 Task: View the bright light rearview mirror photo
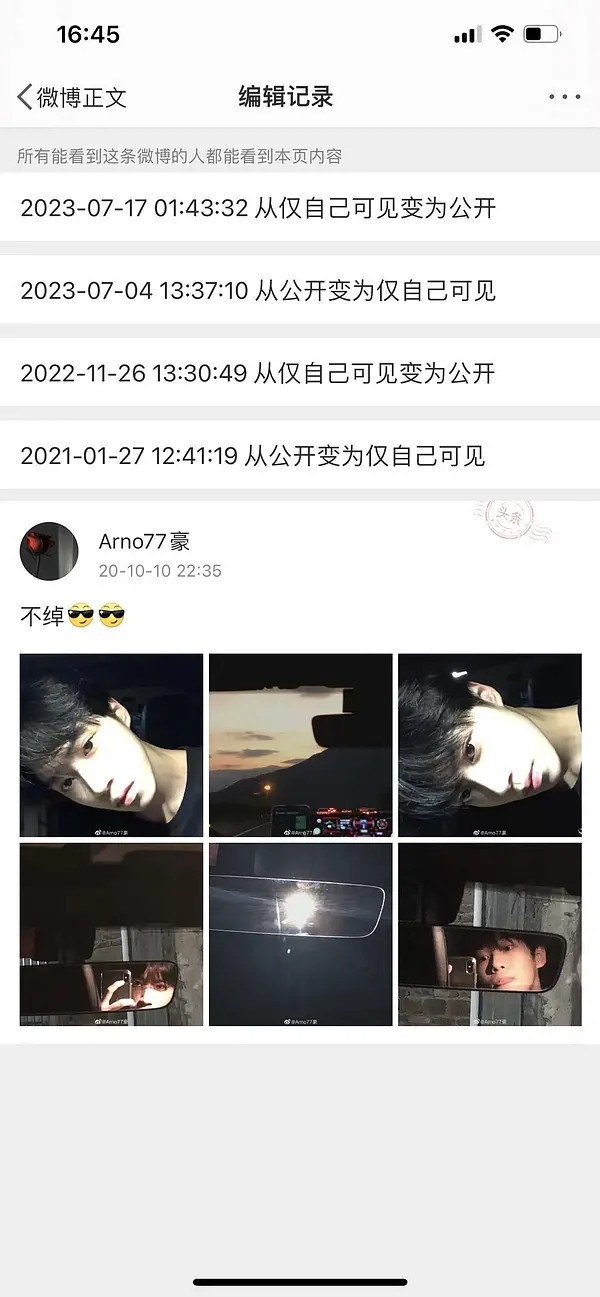coord(300,934)
